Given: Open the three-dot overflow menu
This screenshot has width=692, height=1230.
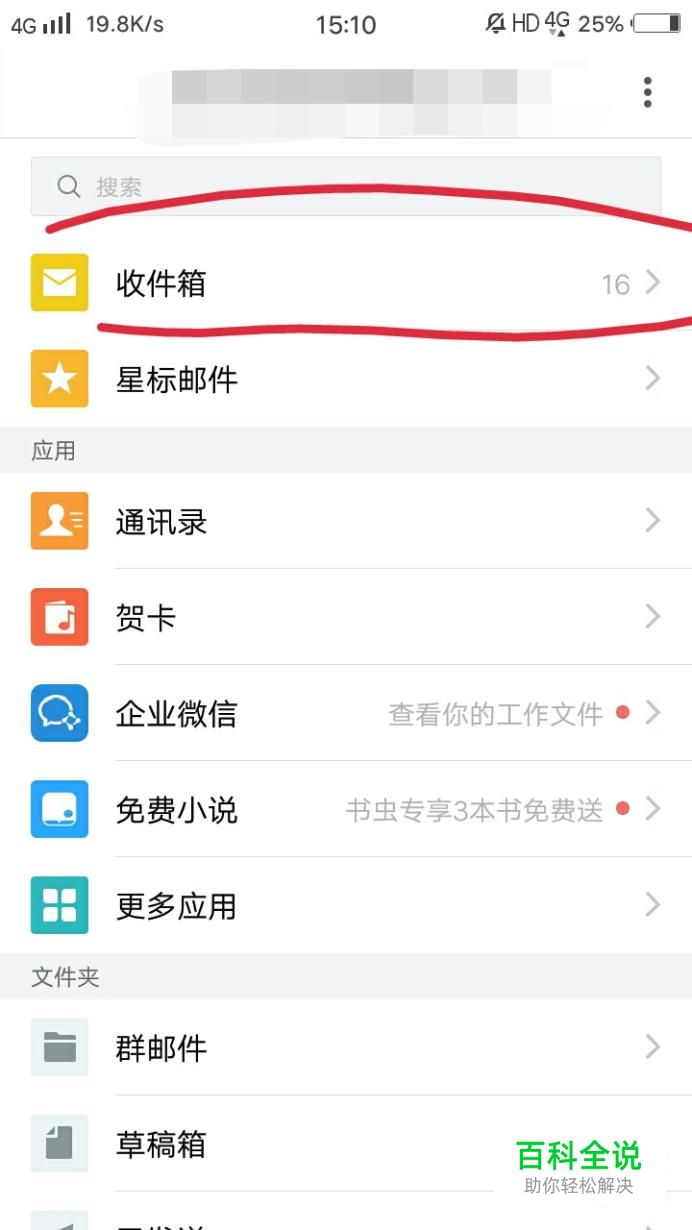Looking at the screenshot, I should click(648, 92).
